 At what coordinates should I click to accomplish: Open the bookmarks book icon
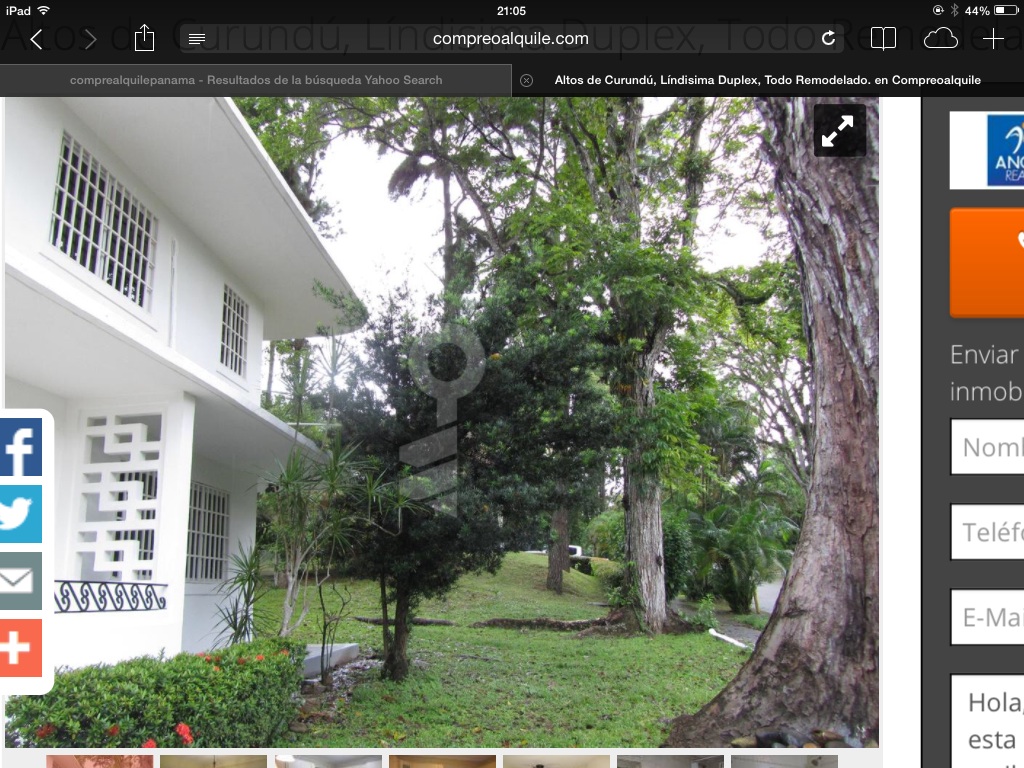883,39
